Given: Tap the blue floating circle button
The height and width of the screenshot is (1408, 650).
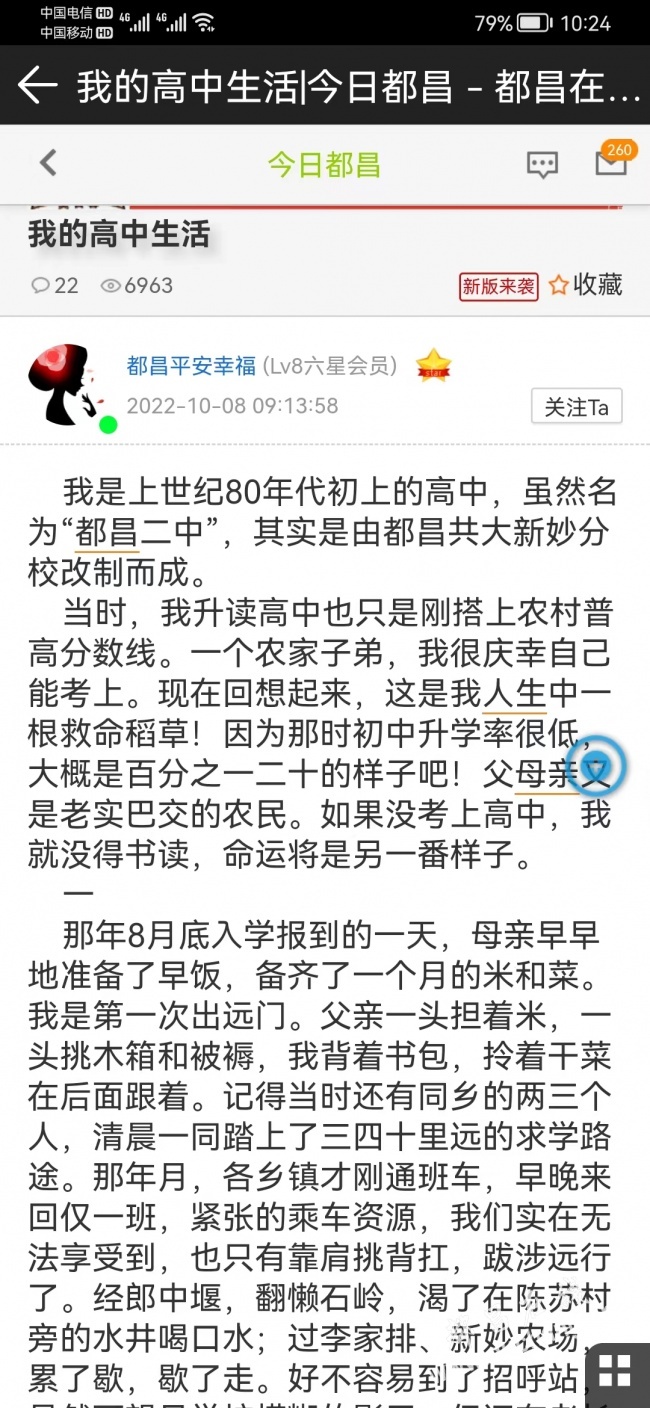Looking at the screenshot, I should (595, 767).
